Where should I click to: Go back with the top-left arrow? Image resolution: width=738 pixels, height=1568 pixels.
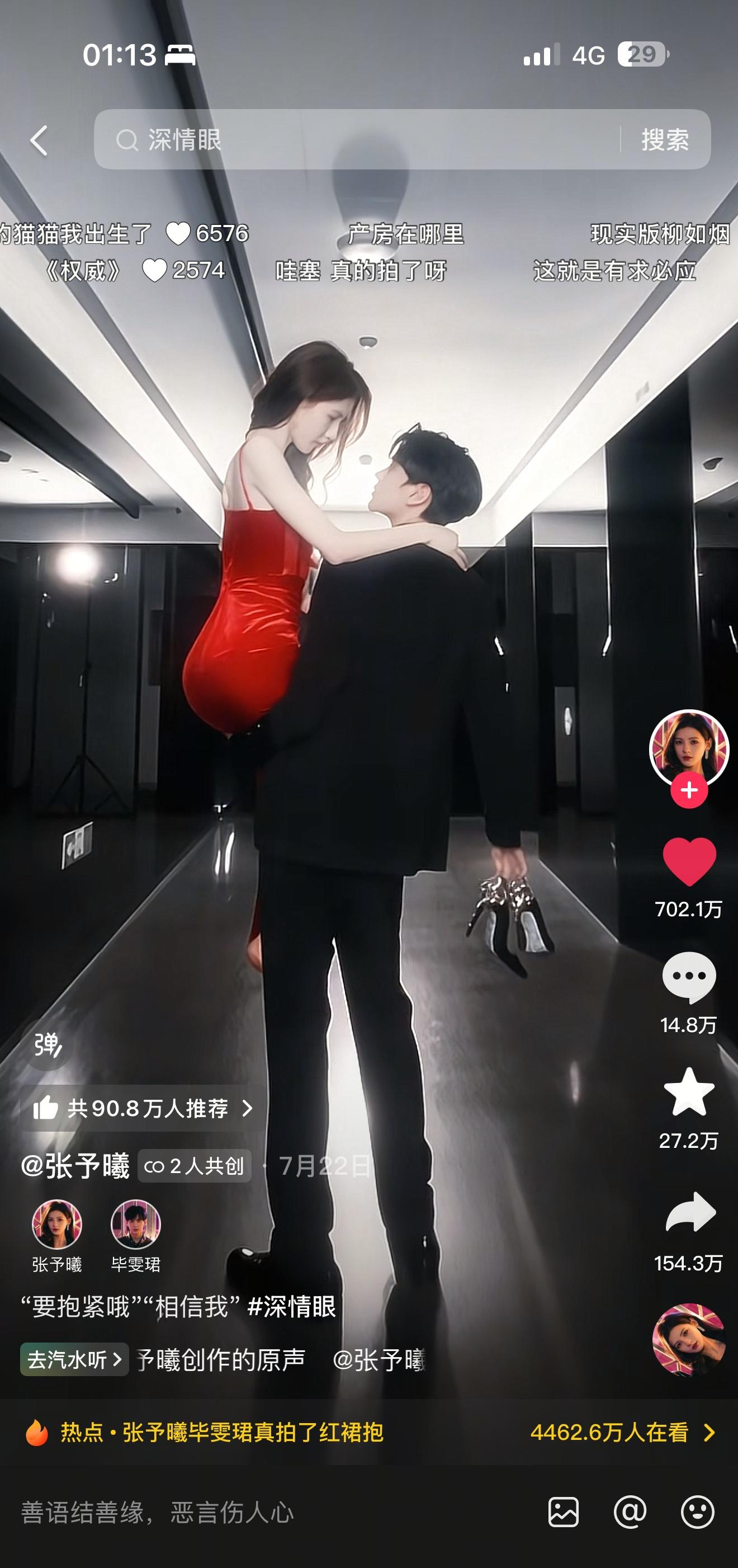coord(40,140)
